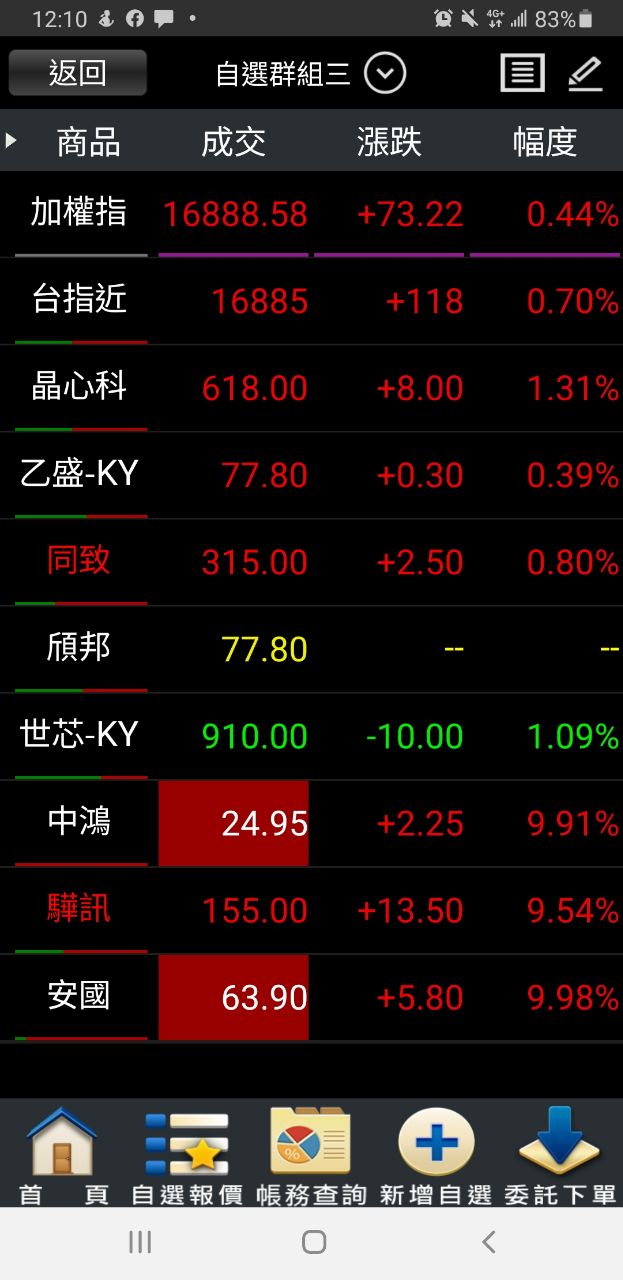This screenshot has width=623, height=1280.
Task: Tap 新增自選 to add a watchlist item
Action: [x=436, y=1154]
